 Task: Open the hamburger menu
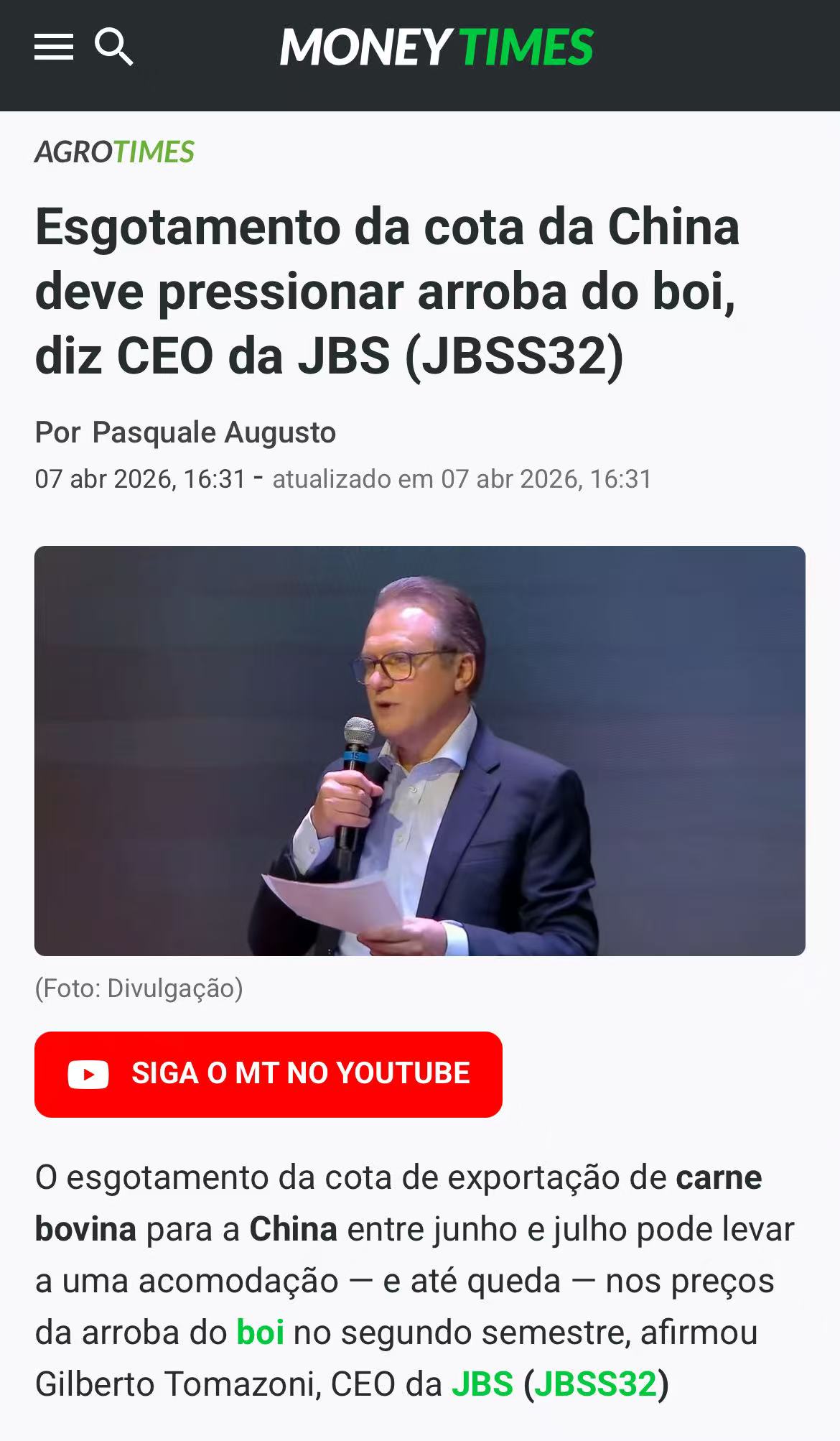tap(54, 47)
